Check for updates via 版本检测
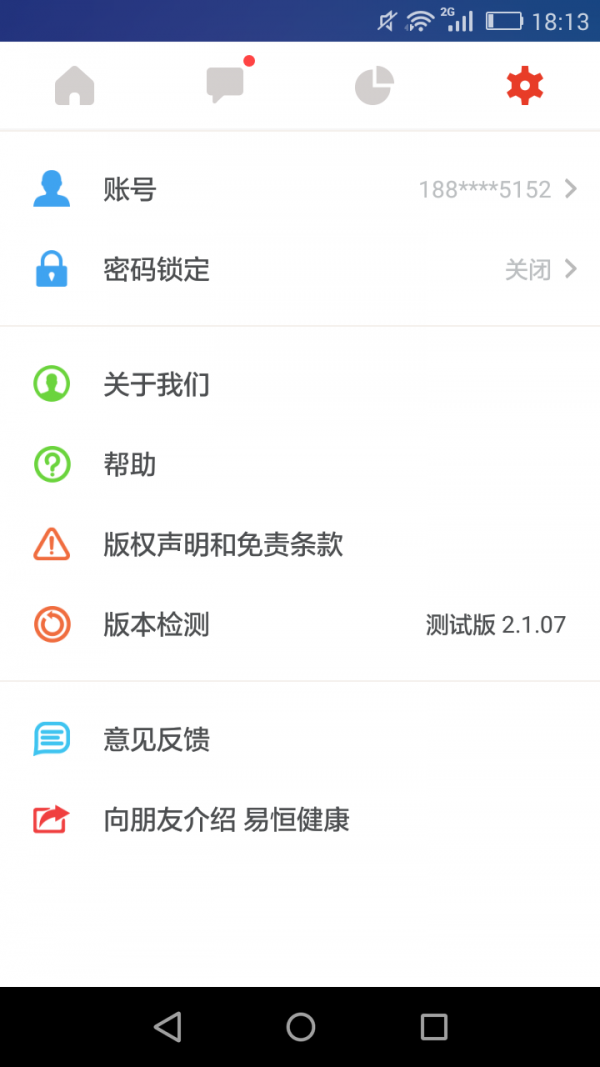The height and width of the screenshot is (1067, 600). [300, 625]
